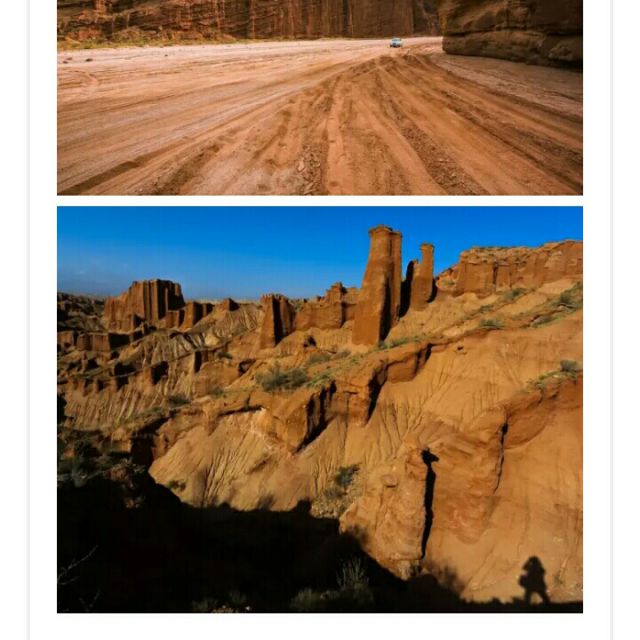
Task: Open the dirt road canyon photo
Action: click(320, 98)
